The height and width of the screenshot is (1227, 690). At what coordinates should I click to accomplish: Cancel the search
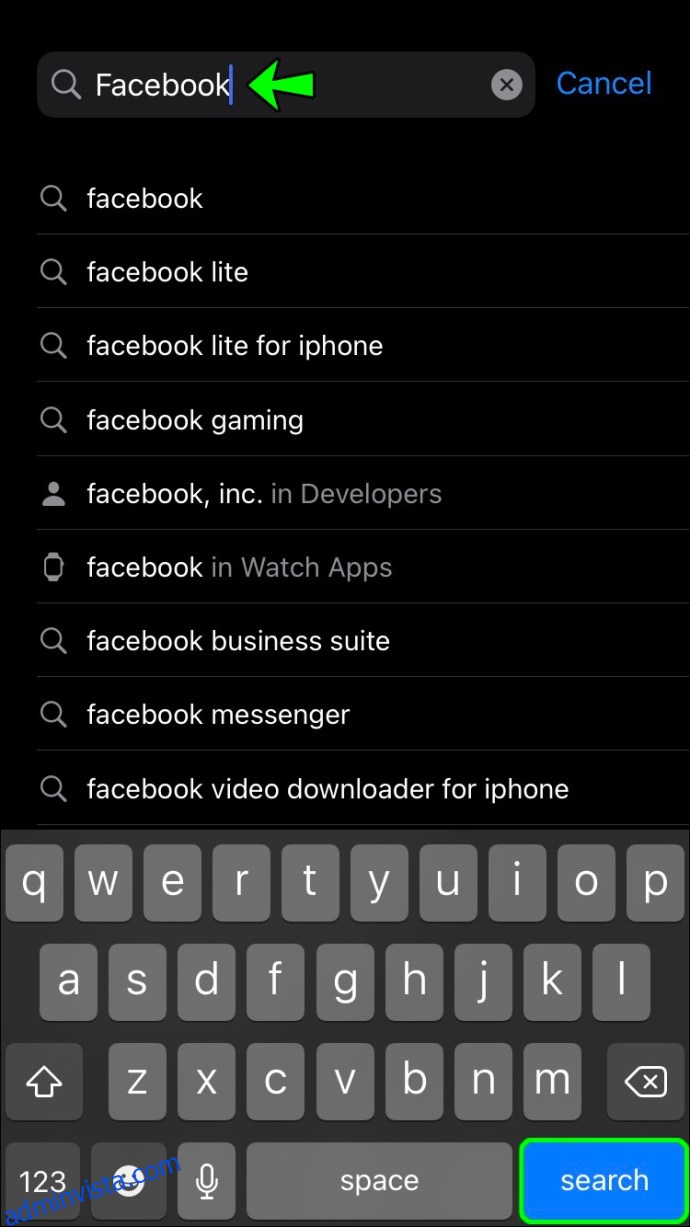point(604,84)
